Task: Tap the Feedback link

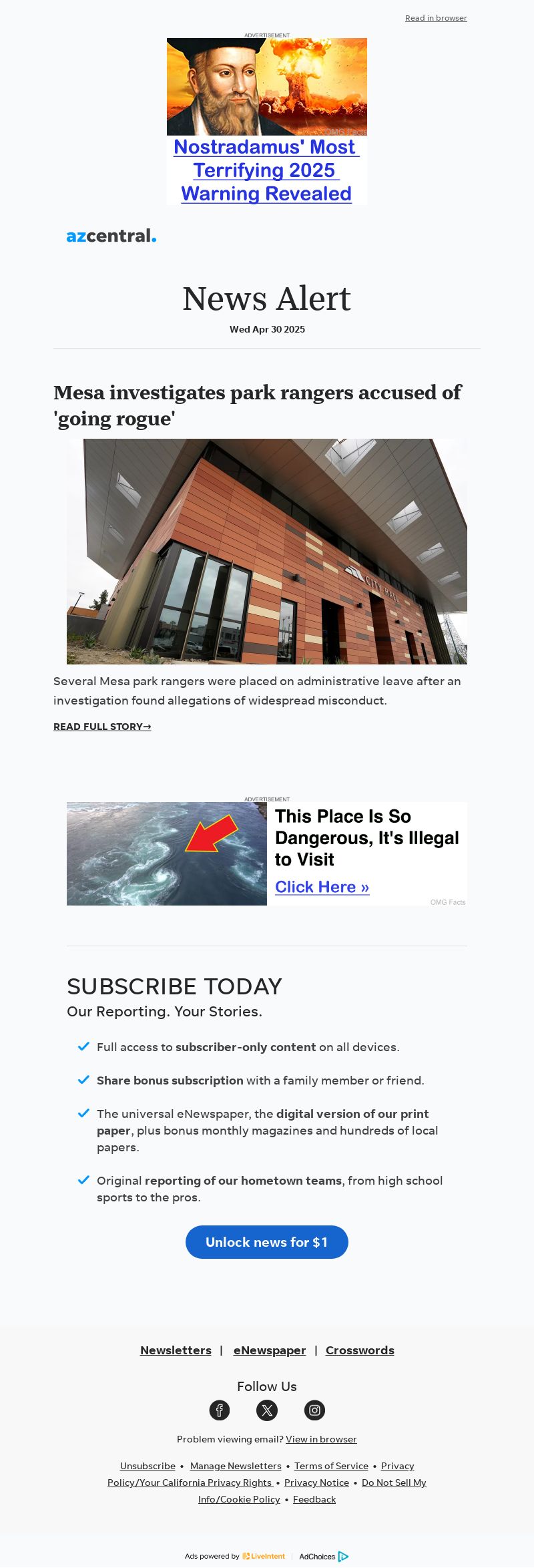Action: [314, 1499]
